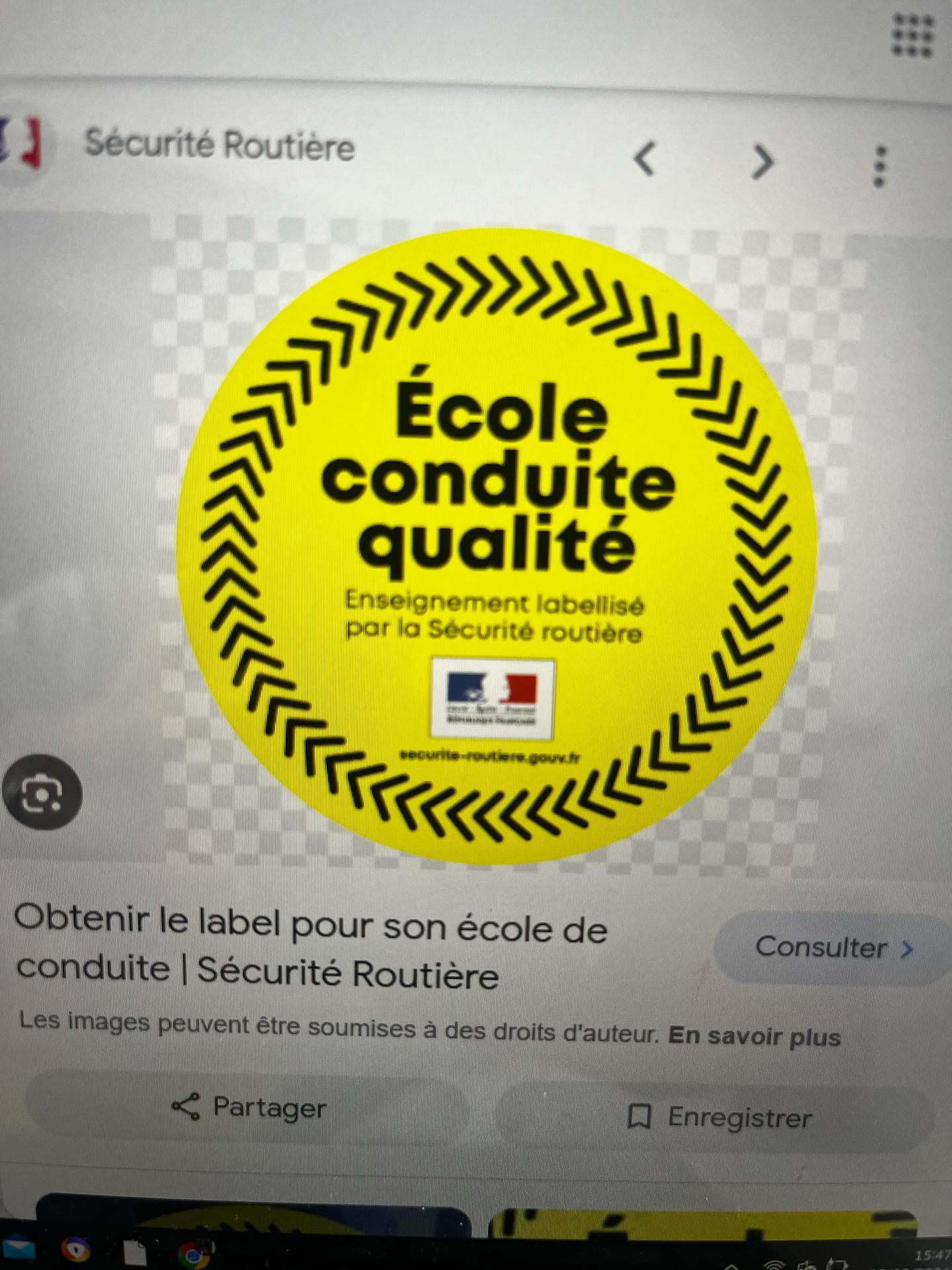Open the Sécurité Routière source site
This screenshot has width=952, height=1270.
pos(218,144)
